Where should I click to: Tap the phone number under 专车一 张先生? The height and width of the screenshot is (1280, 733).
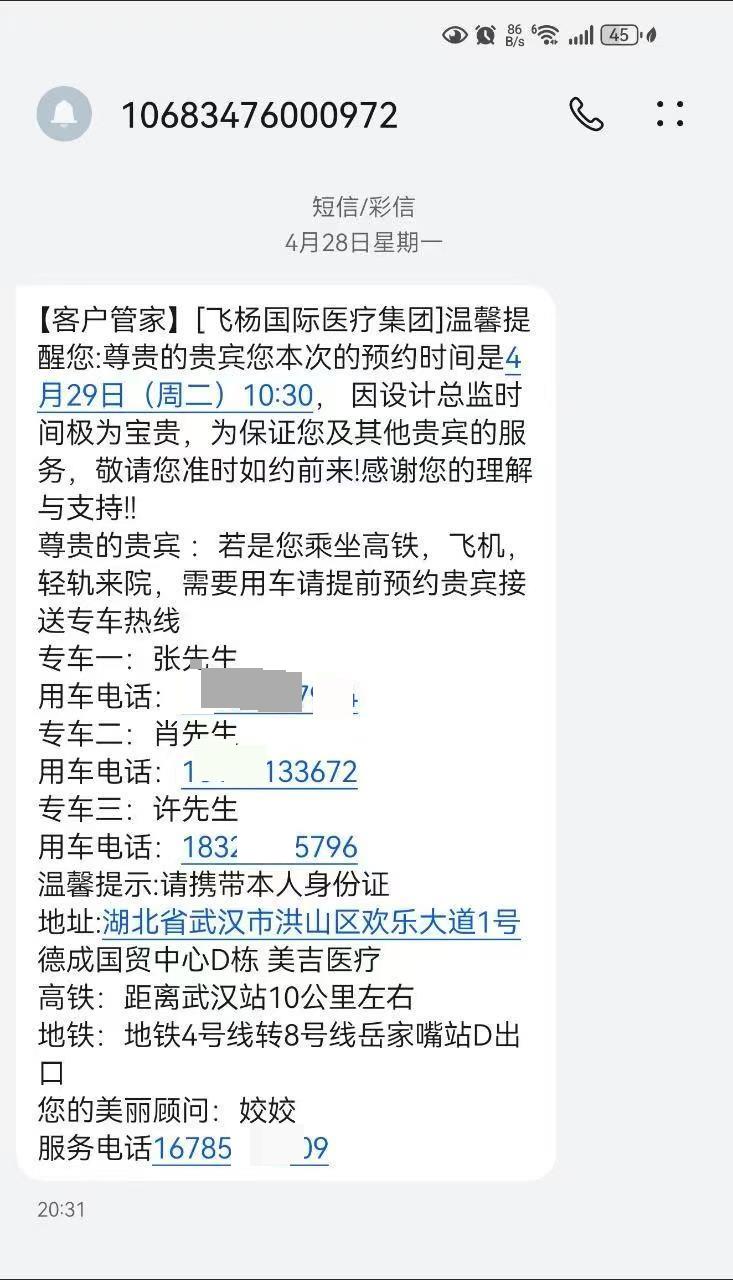[x=270, y=696]
